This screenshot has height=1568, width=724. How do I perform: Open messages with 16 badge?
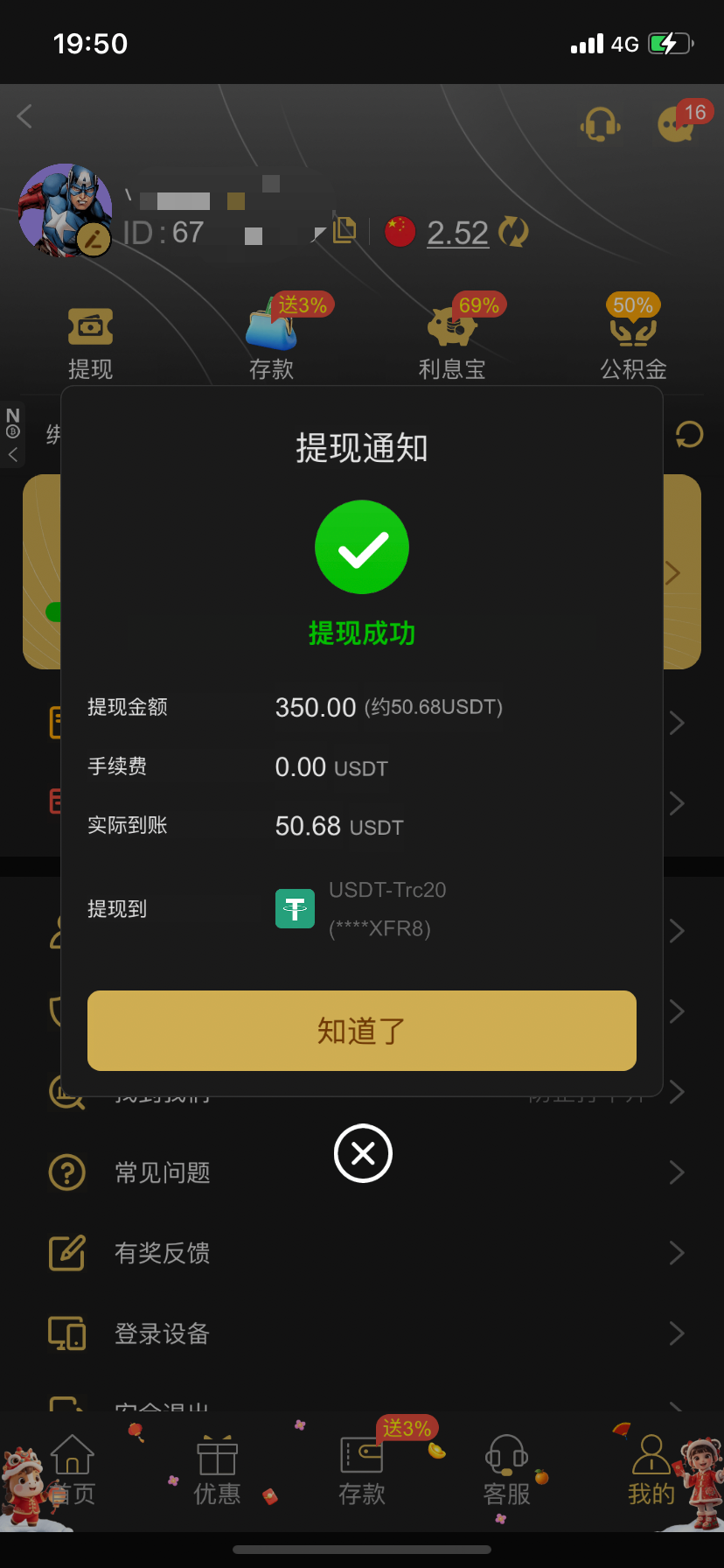pyautogui.click(x=676, y=124)
